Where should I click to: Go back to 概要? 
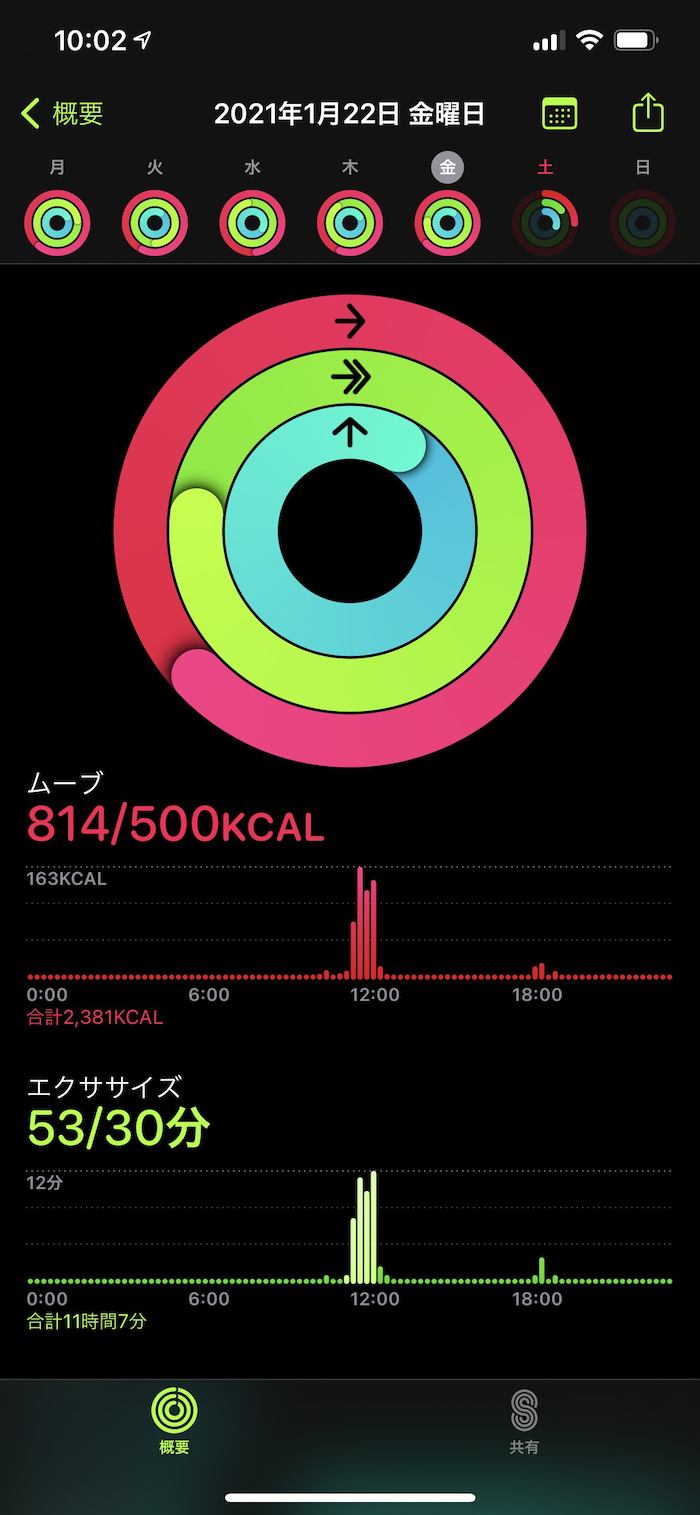(x=62, y=114)
